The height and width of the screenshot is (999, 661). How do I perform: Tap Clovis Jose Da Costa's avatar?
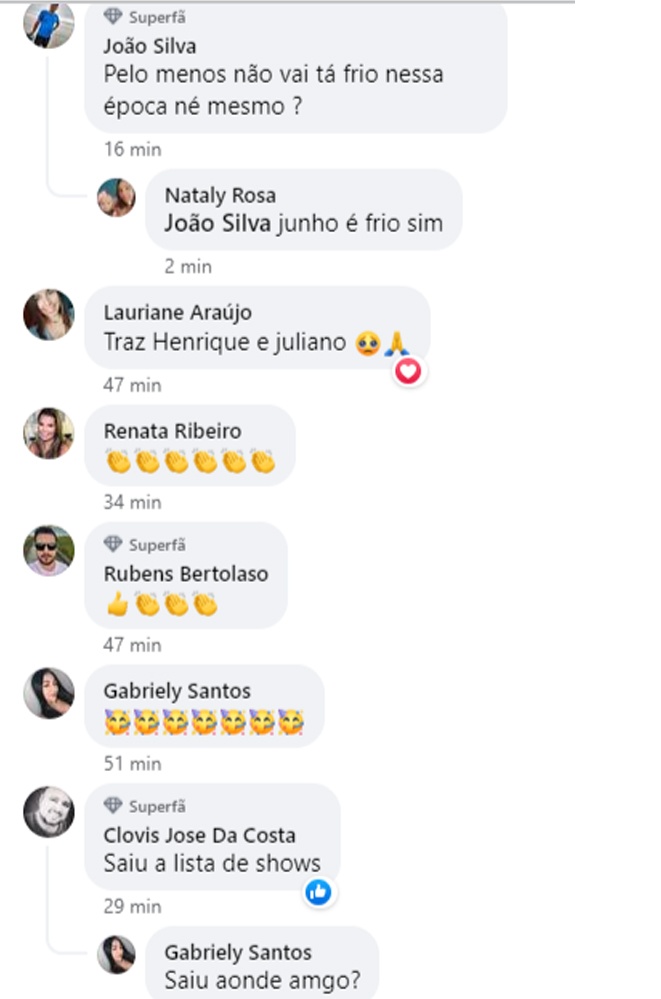[x=49, y=812]
